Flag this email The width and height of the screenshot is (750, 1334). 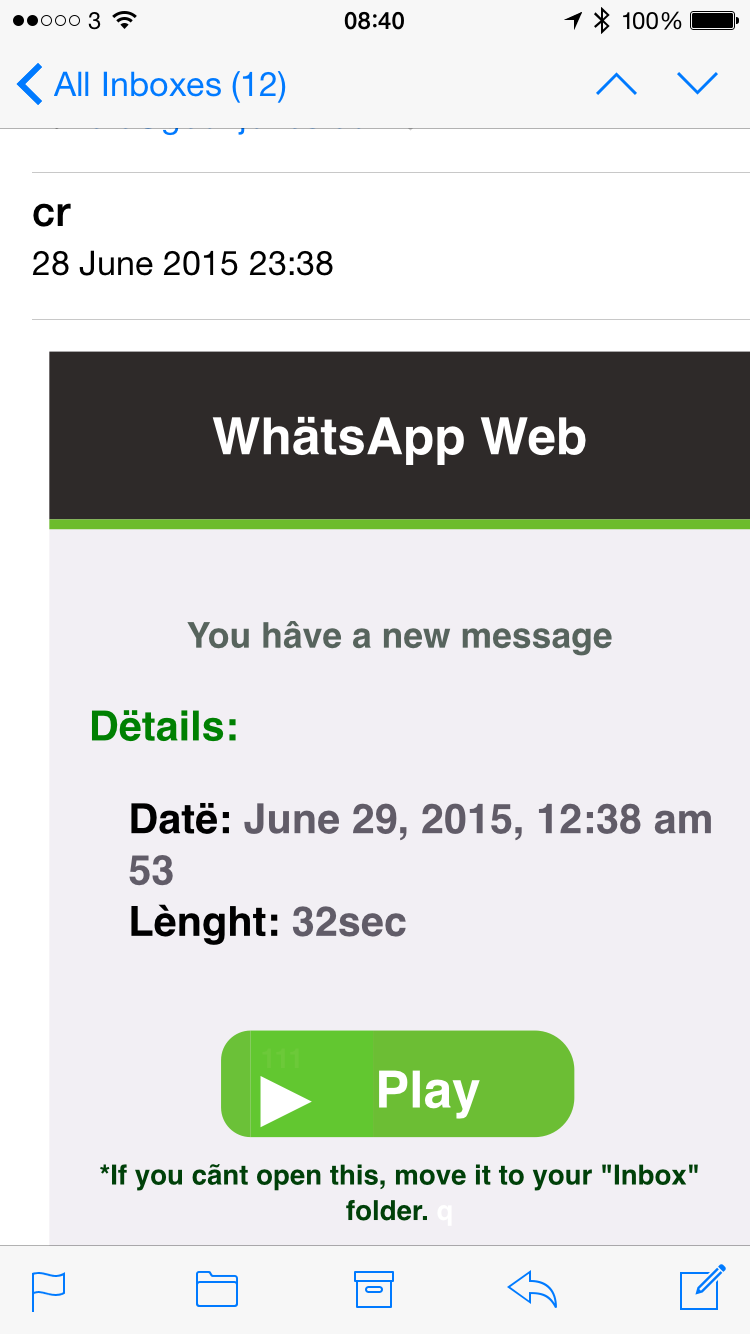(48, 1289)
